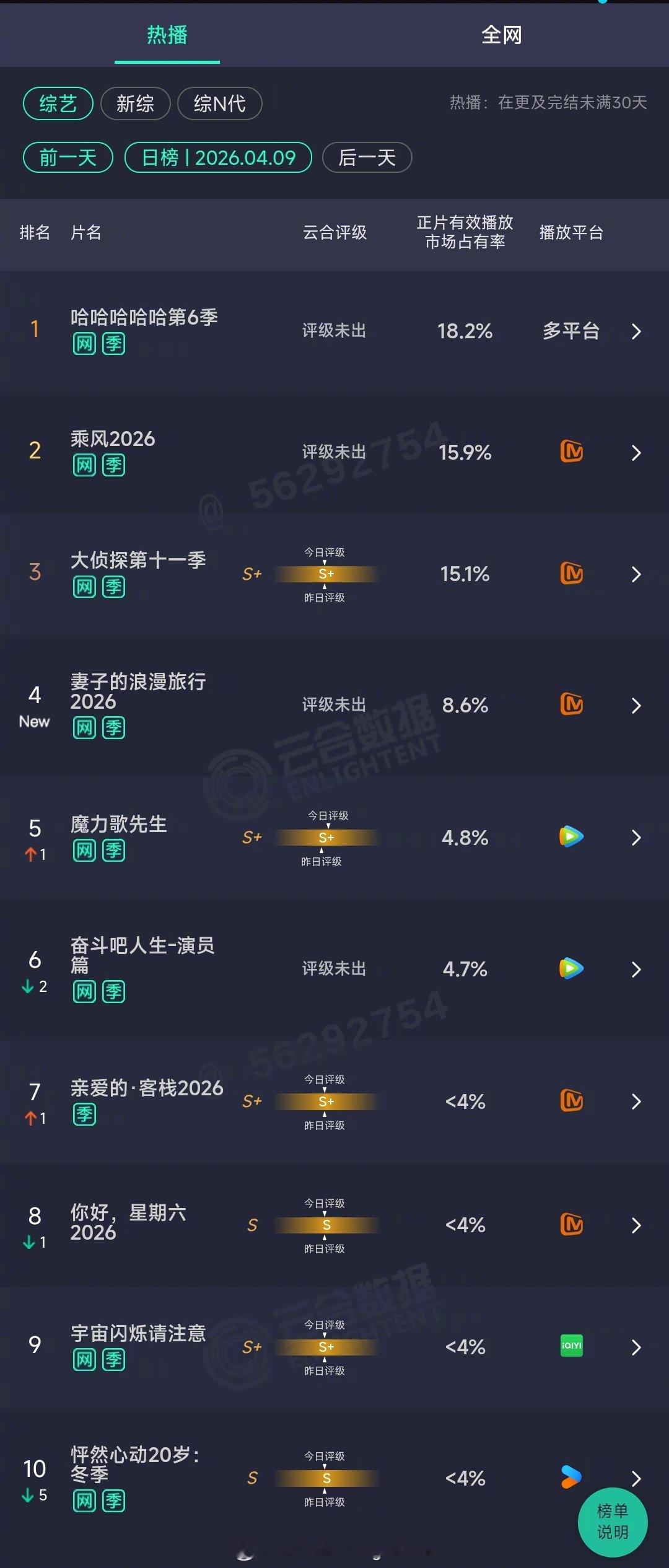Viewport: 669px width, 1568px height.
Task: Select the Tencent Video icon for 魔力歌先生
Action: (569, 838)
